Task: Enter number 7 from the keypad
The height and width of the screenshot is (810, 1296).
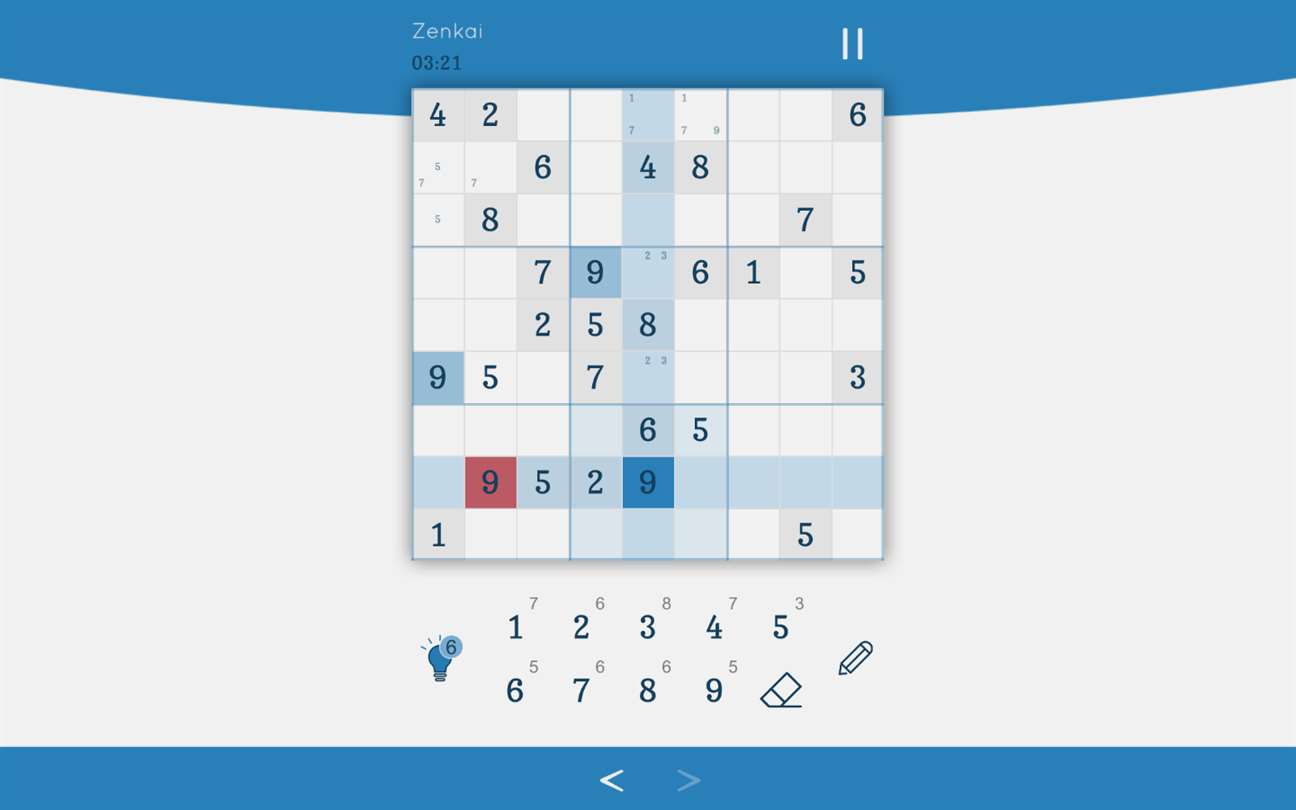Action: click(x=581, y=690)
